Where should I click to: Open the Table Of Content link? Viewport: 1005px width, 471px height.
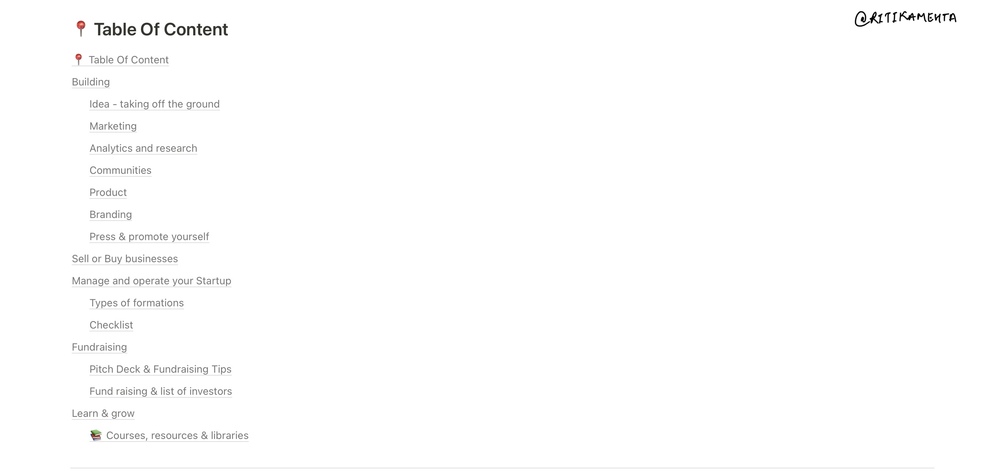click(x=128, y=60)
